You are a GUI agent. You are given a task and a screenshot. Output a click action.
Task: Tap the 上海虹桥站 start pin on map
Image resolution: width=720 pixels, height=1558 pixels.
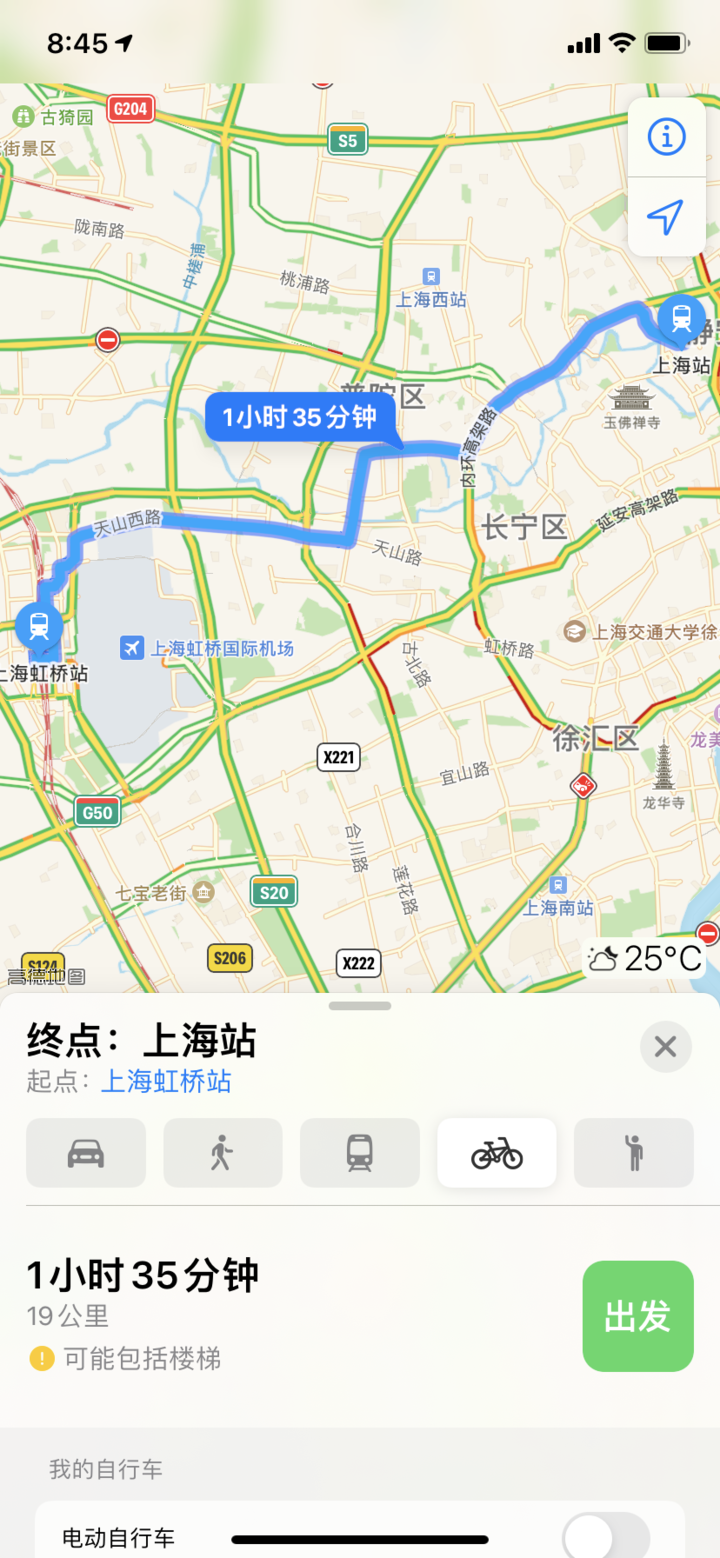(39, 627)
